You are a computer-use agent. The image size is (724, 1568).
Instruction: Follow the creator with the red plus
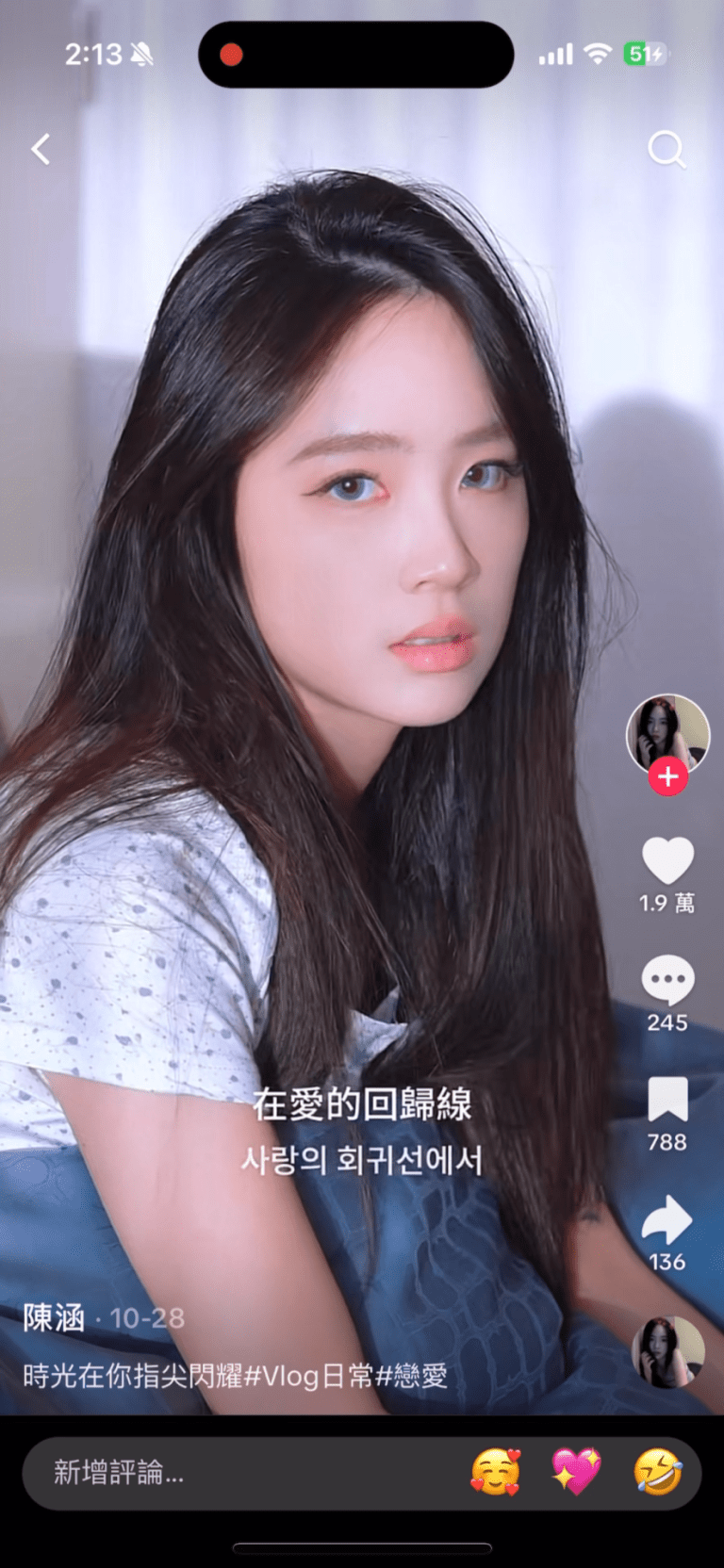(x=667, y=777)
